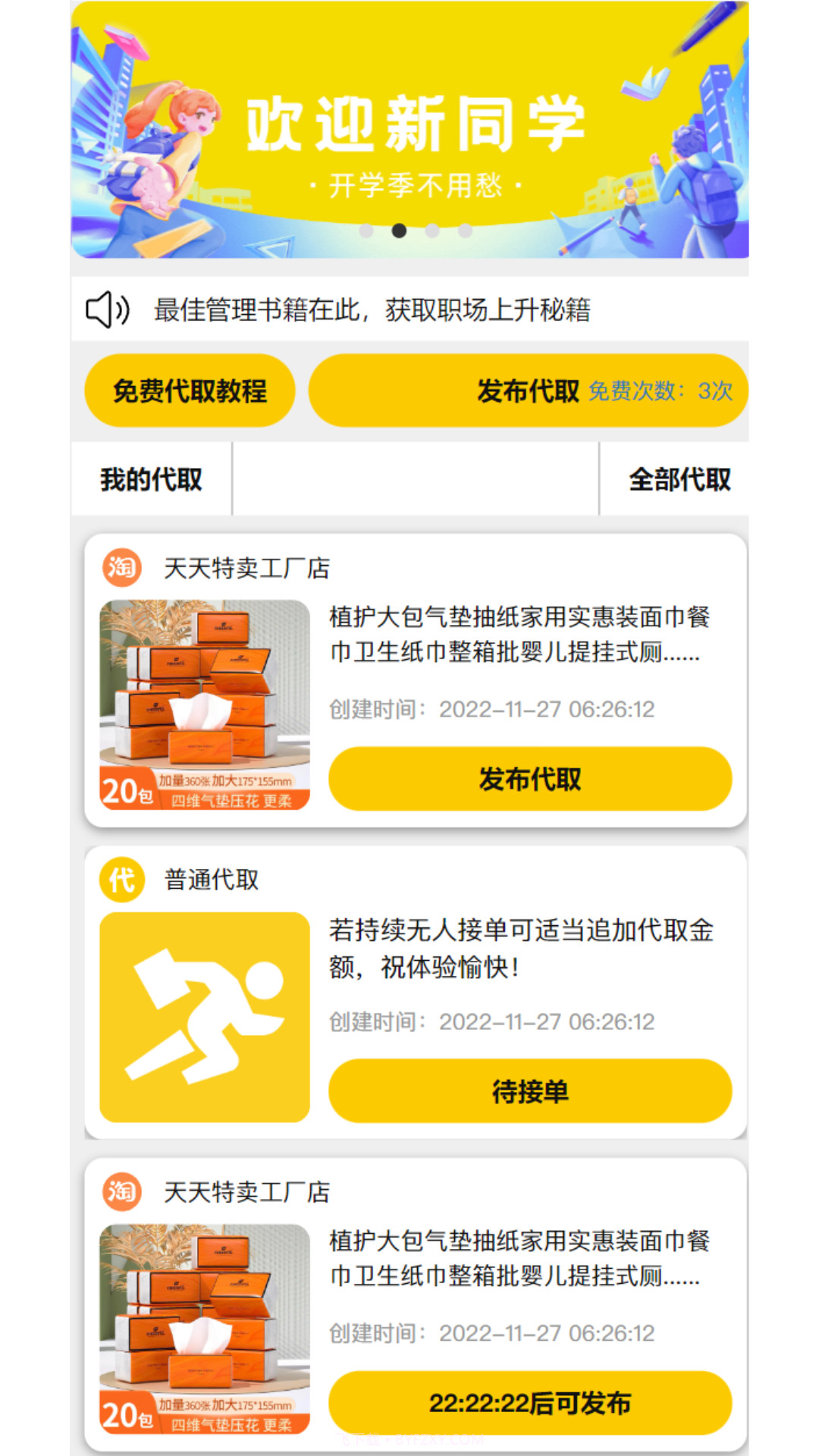819x1456 pixels.
Task: Open the tissue product thumbnail image
Action: (x=203, y=705)
